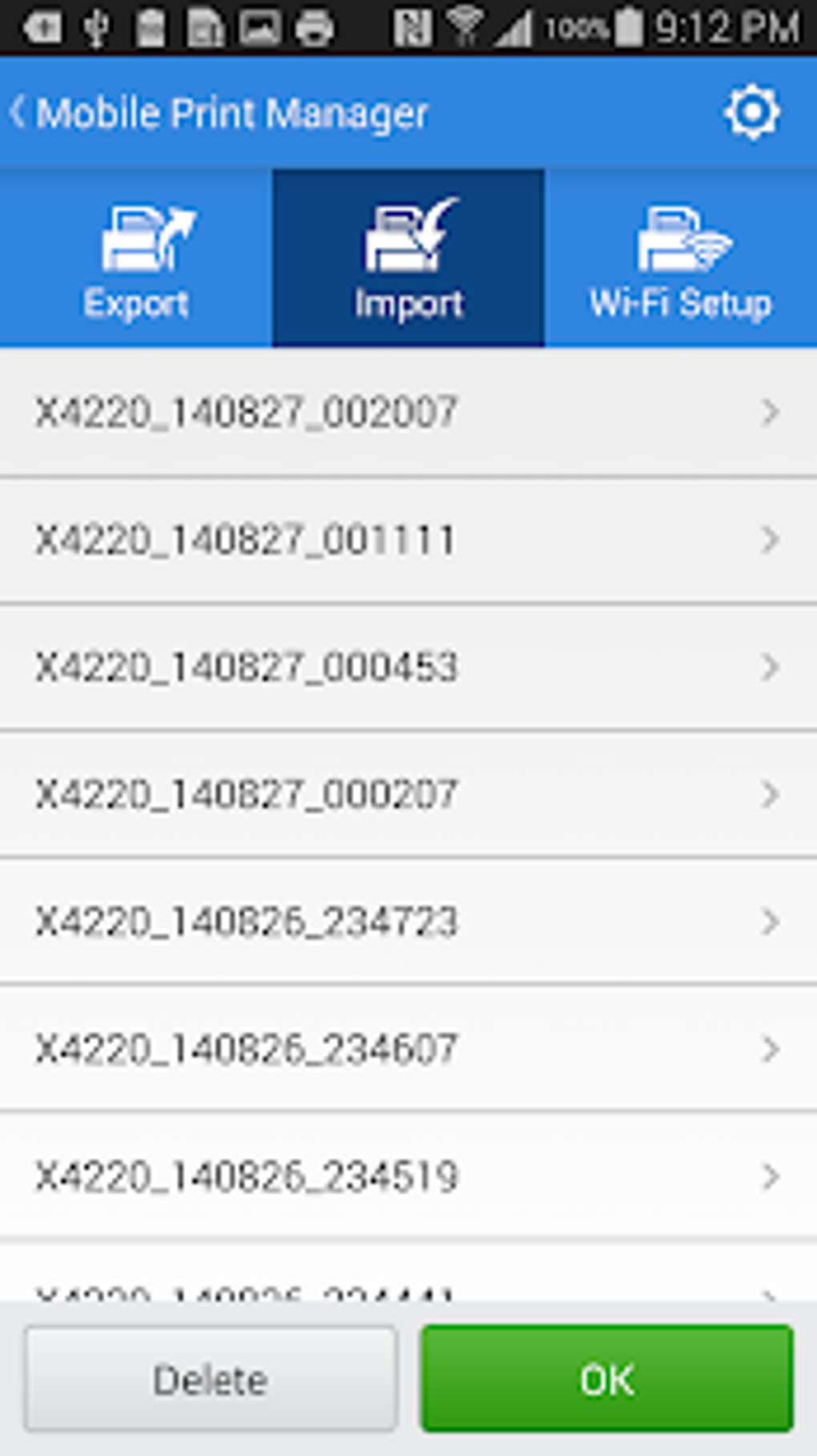
Task: Open the settings gear in the title bar
Action: tap(751, 112)
